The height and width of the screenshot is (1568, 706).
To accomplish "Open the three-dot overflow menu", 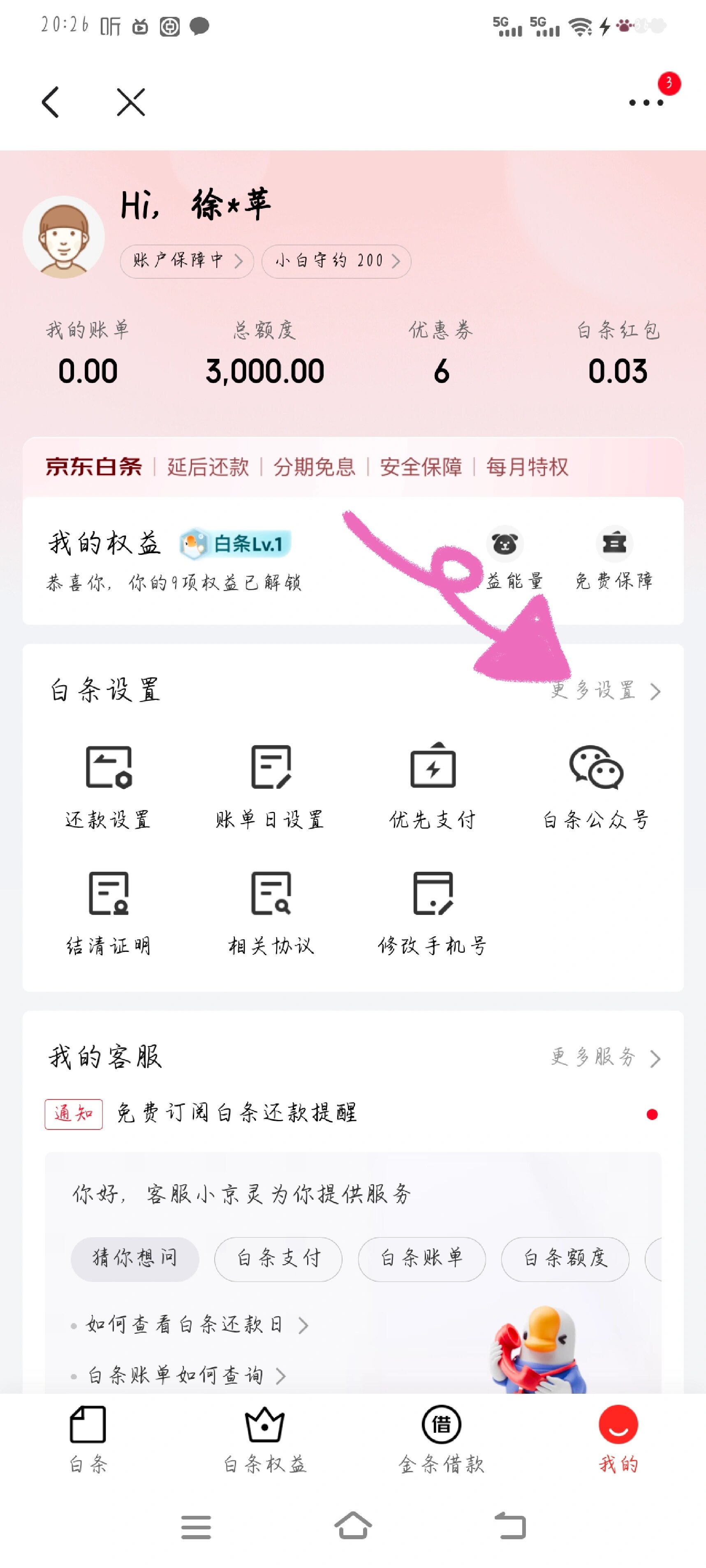I will (646, 102).
